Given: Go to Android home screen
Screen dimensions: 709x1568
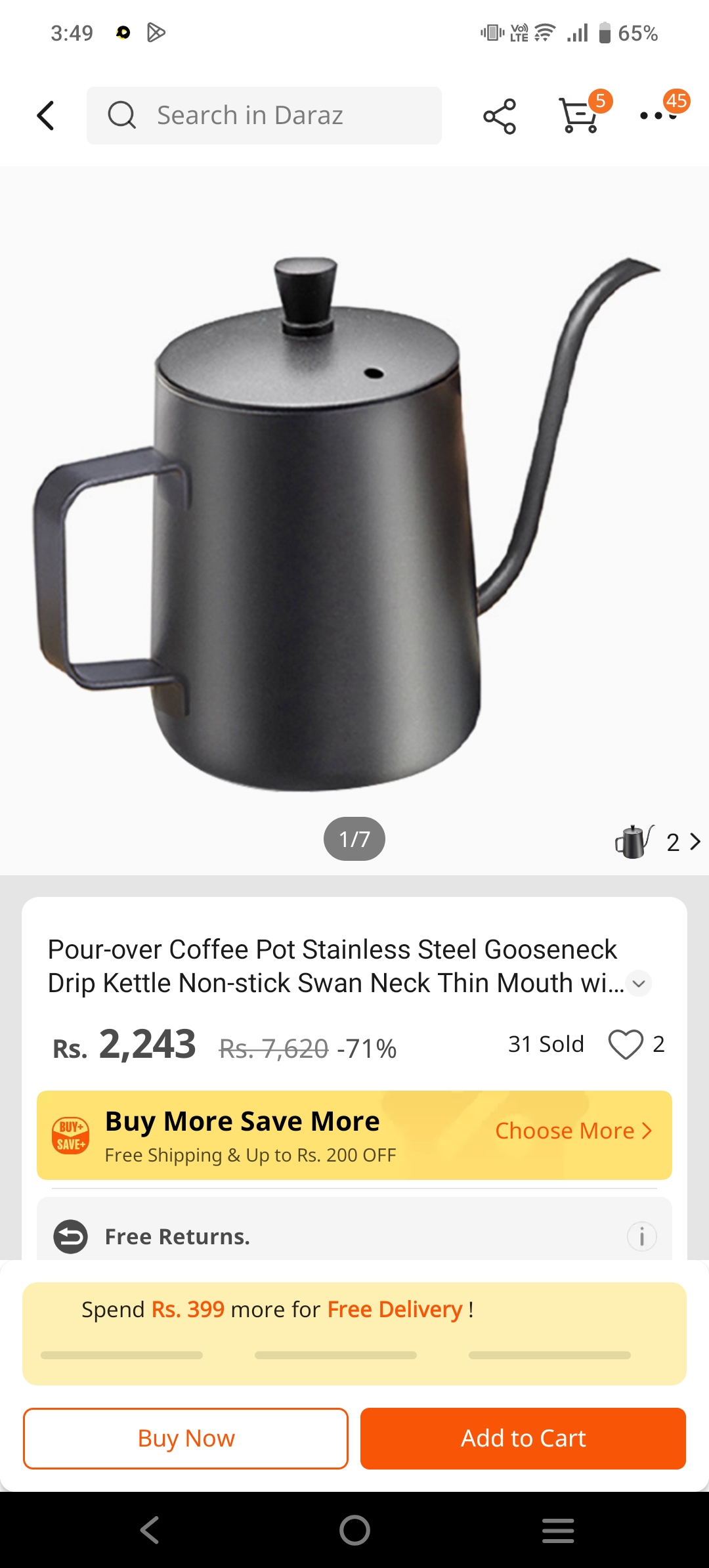Looking at the screenshot, I should [354, 1530].
